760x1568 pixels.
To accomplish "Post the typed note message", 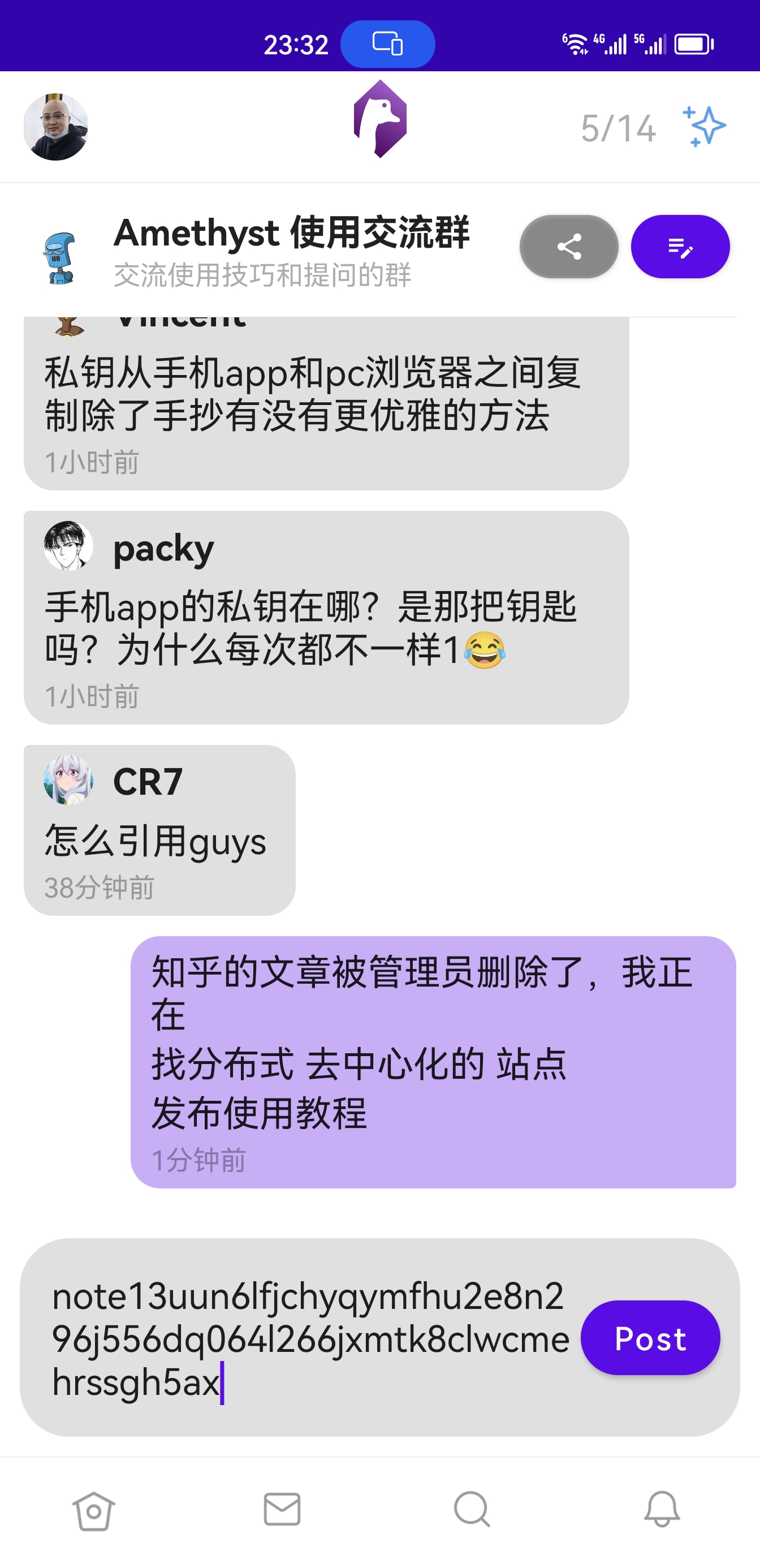I will coord(649,1338).
